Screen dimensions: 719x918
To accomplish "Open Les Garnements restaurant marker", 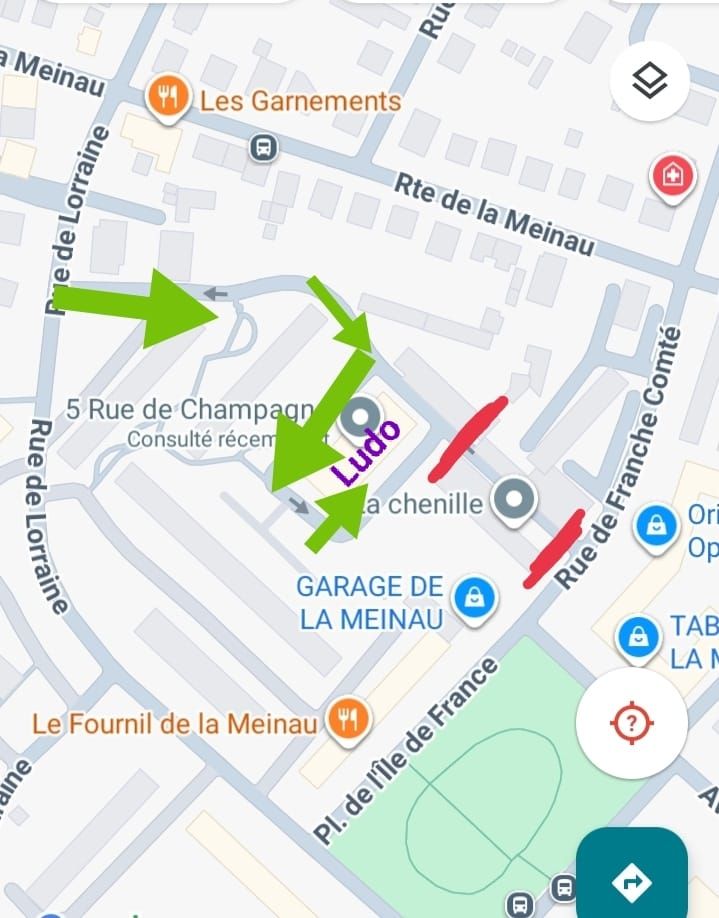I will click(x=167, y=98).
